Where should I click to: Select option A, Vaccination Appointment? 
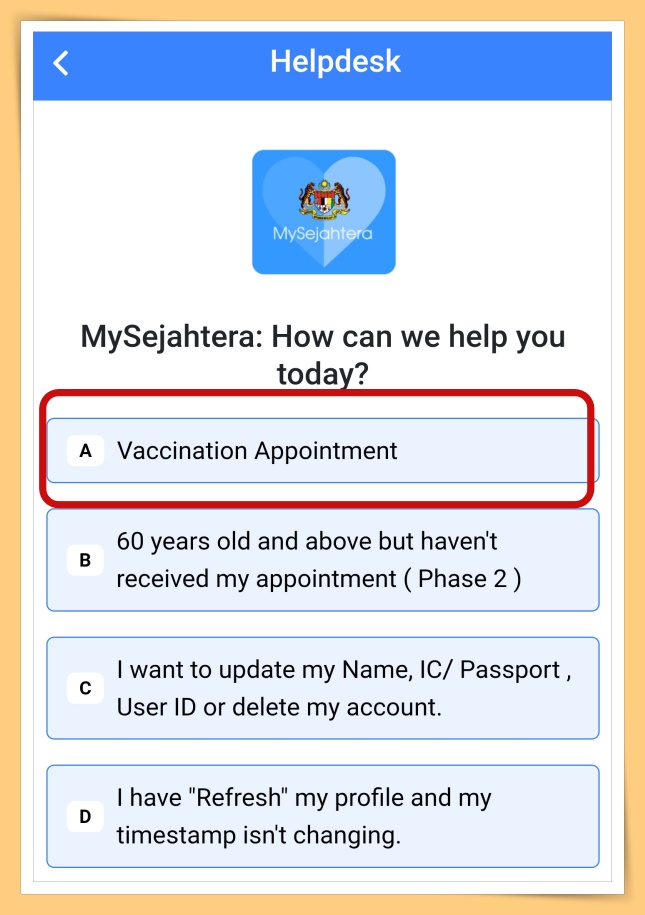pos(322,451)
